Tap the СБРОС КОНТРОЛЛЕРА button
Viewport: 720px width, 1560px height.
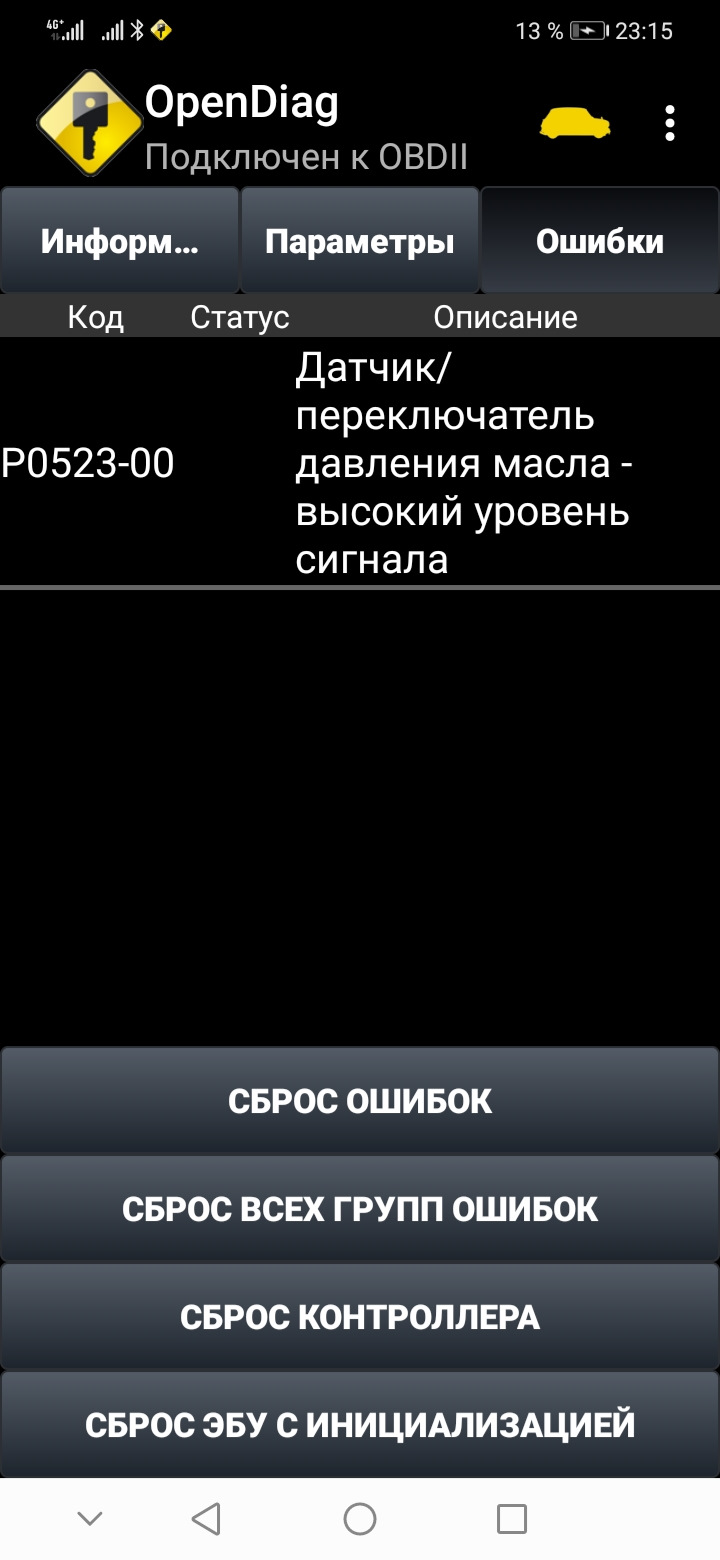[360, 1317]
